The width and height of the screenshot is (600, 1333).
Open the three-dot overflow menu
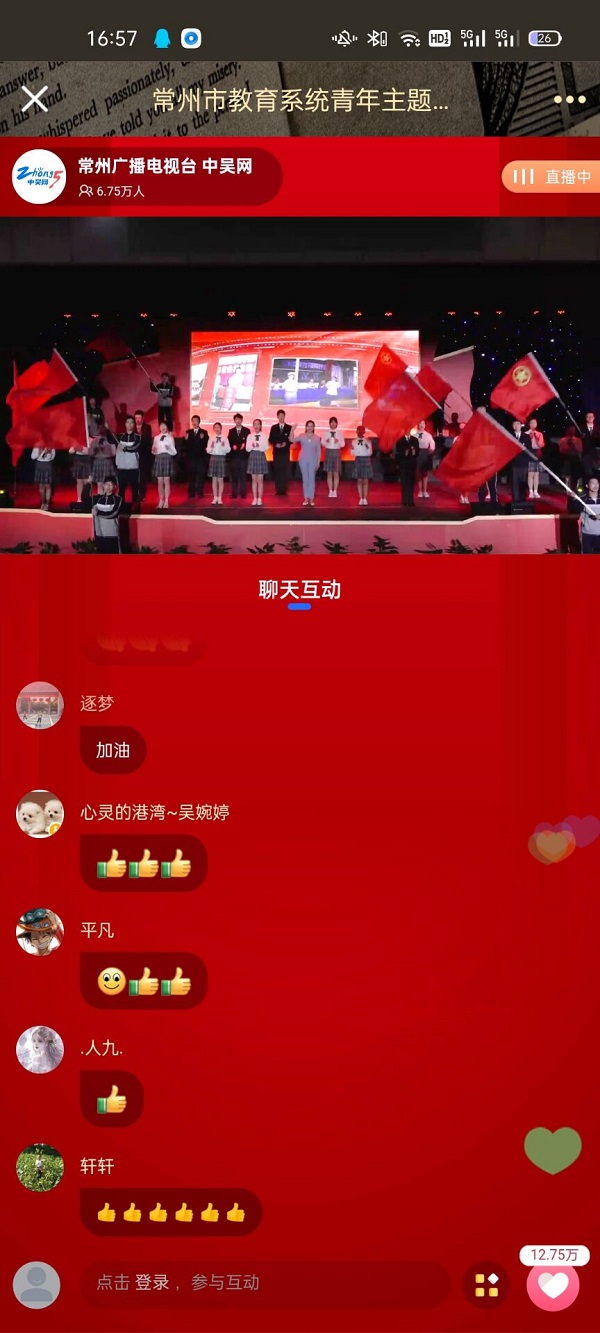click(x=569, y=99)
